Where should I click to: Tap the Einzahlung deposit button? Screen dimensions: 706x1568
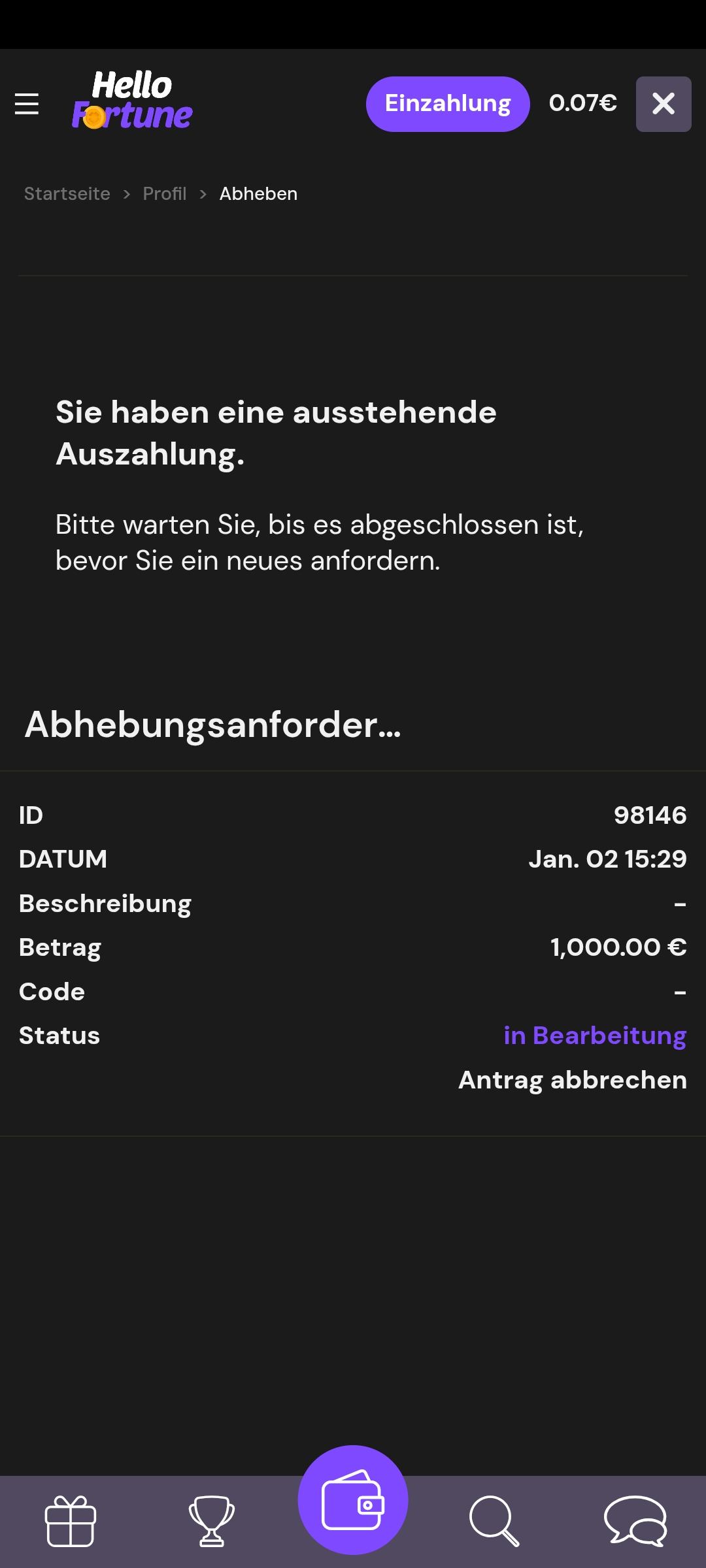tap(447, 104)
